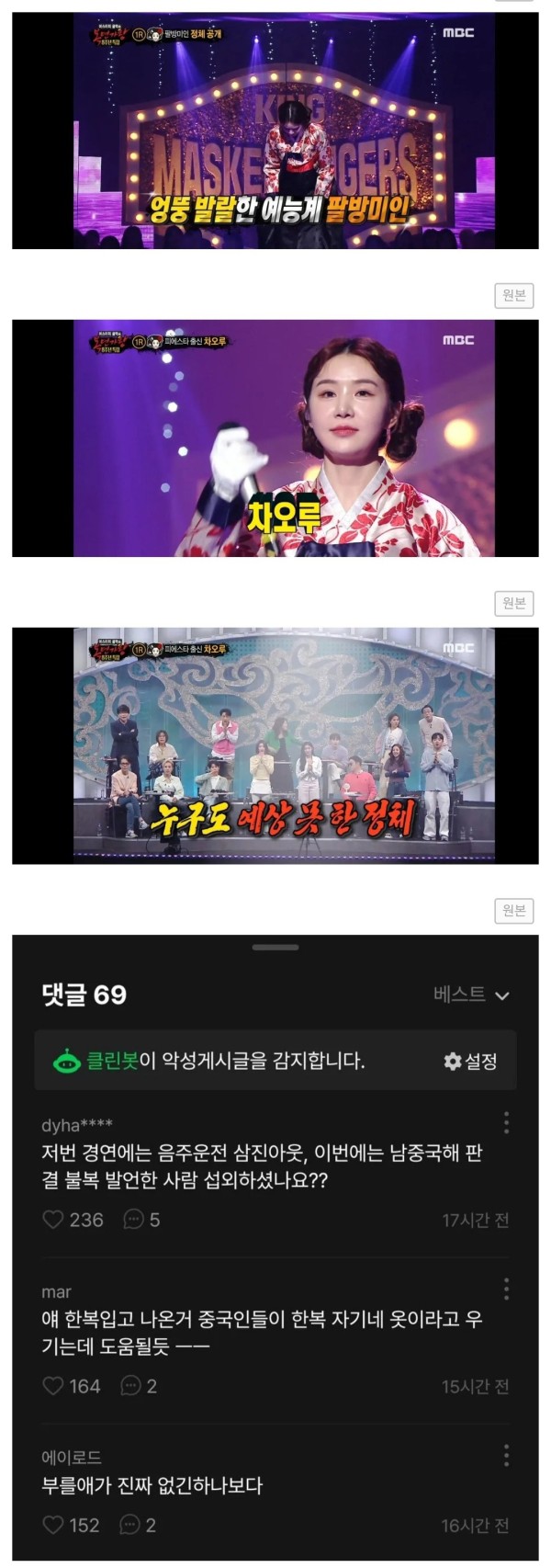Tap the drag handle above comments sheet
Screen dimensions: 551x1568
point(275,948)
